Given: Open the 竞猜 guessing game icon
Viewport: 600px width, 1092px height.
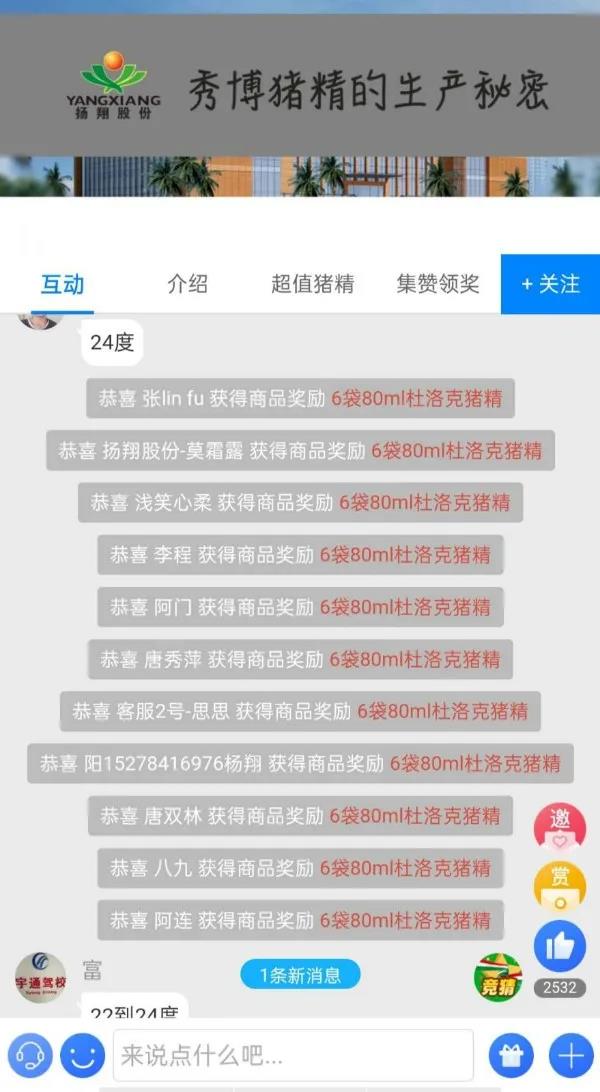Looking at the screenshot, I should (x=497, y=976).
